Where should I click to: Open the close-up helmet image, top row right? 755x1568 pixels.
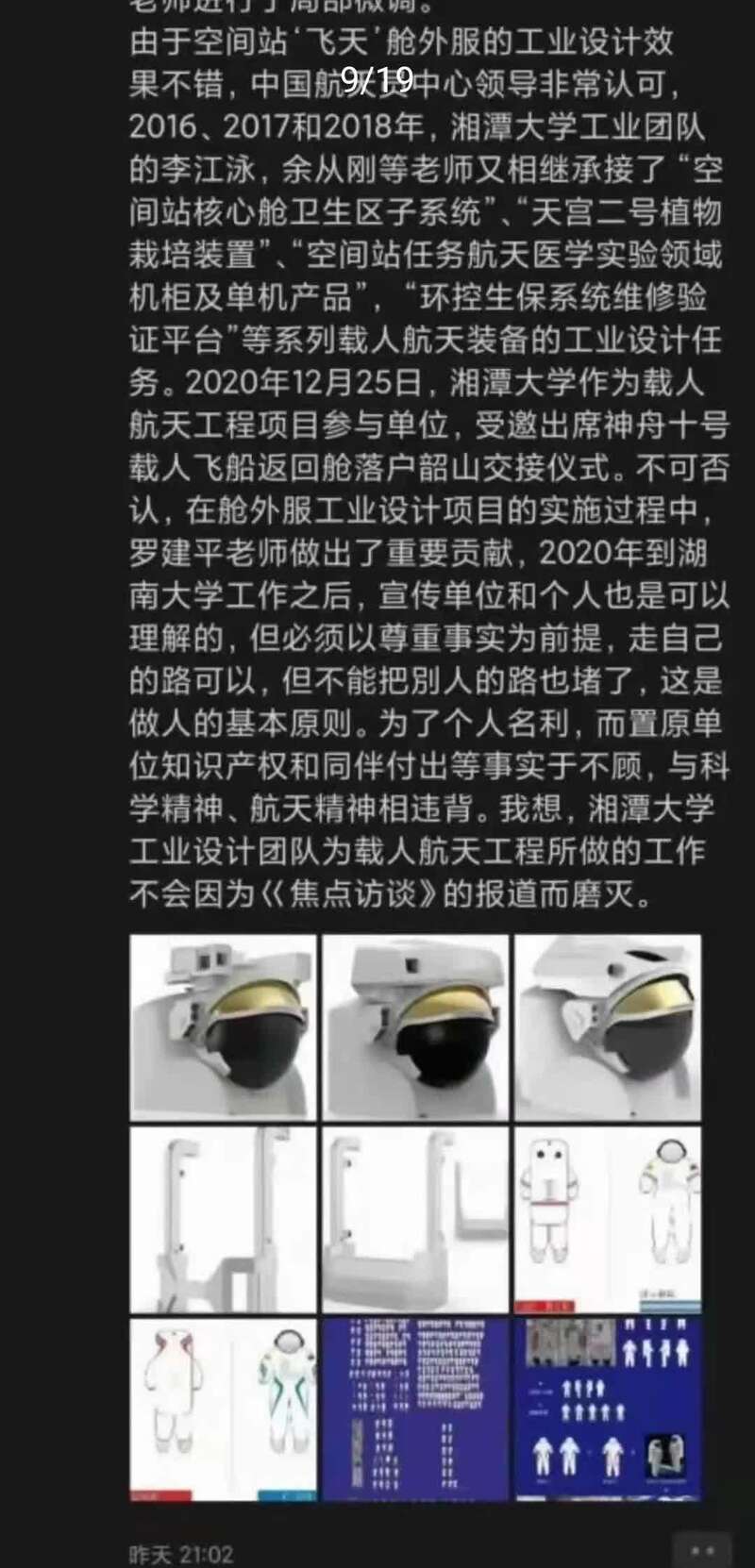(x=608, y=1027)
